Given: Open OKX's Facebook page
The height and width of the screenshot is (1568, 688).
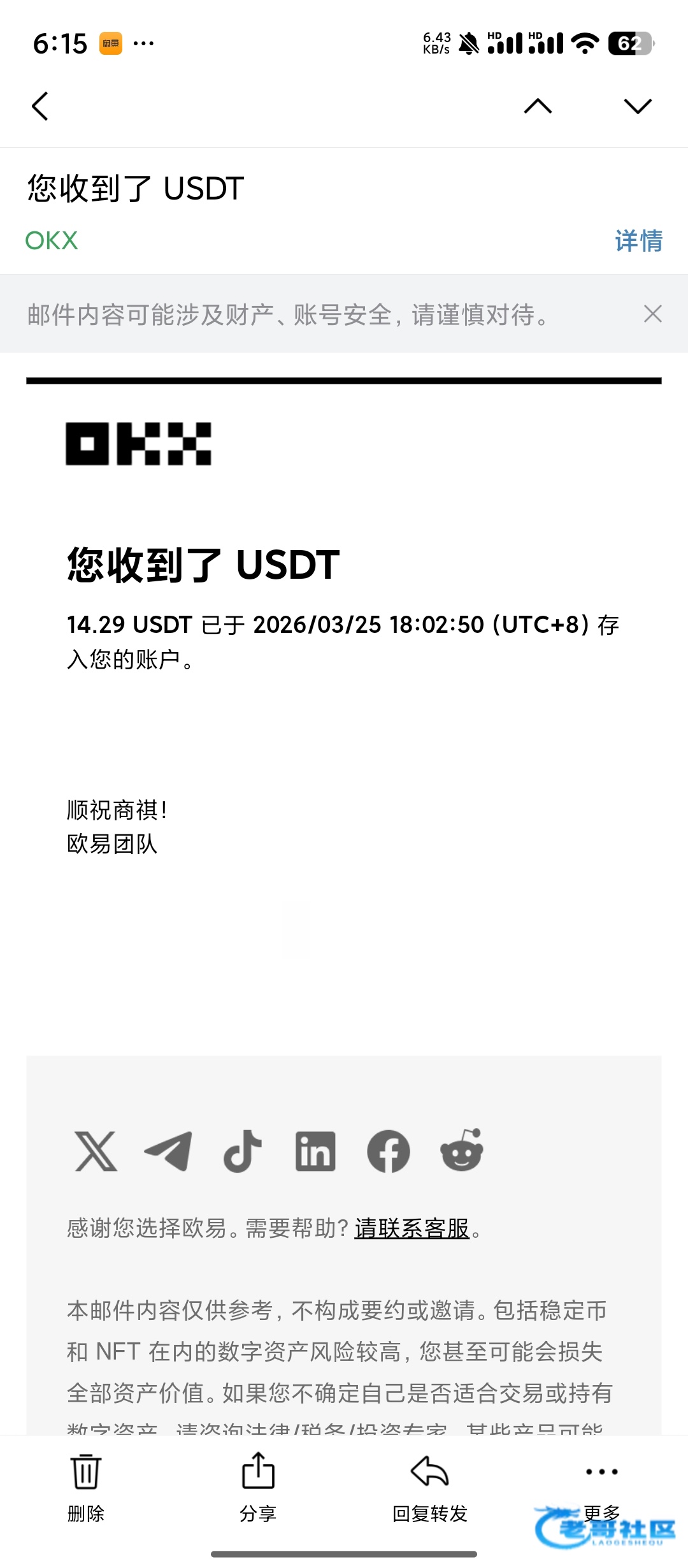Looking at the screenshot, I should 389,1151.
